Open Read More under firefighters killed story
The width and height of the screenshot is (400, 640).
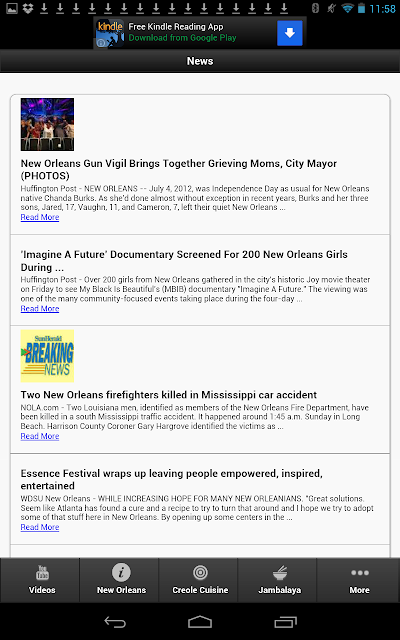point(40,436)
